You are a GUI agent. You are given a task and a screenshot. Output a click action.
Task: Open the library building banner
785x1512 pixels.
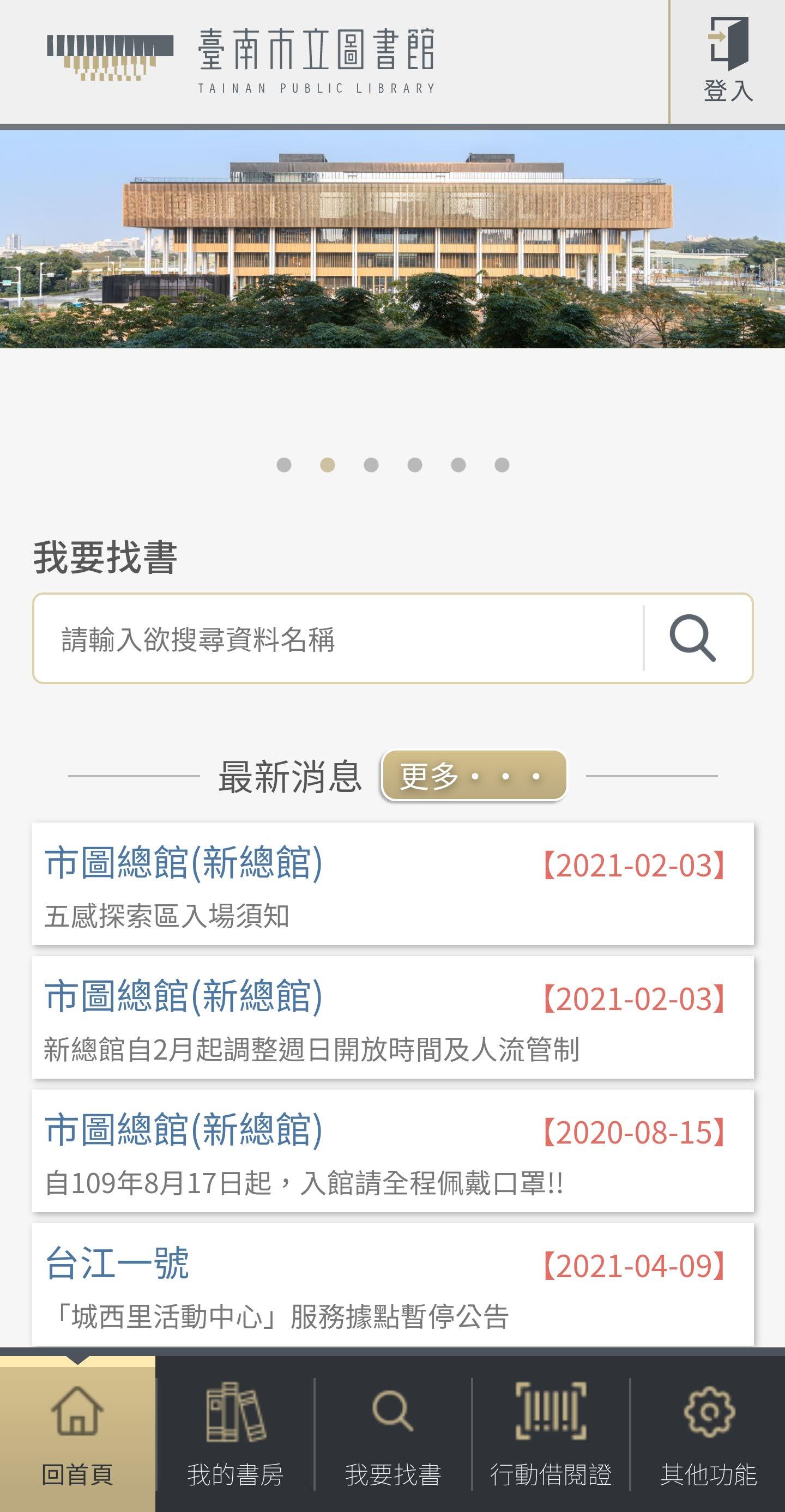click(392, 238)
